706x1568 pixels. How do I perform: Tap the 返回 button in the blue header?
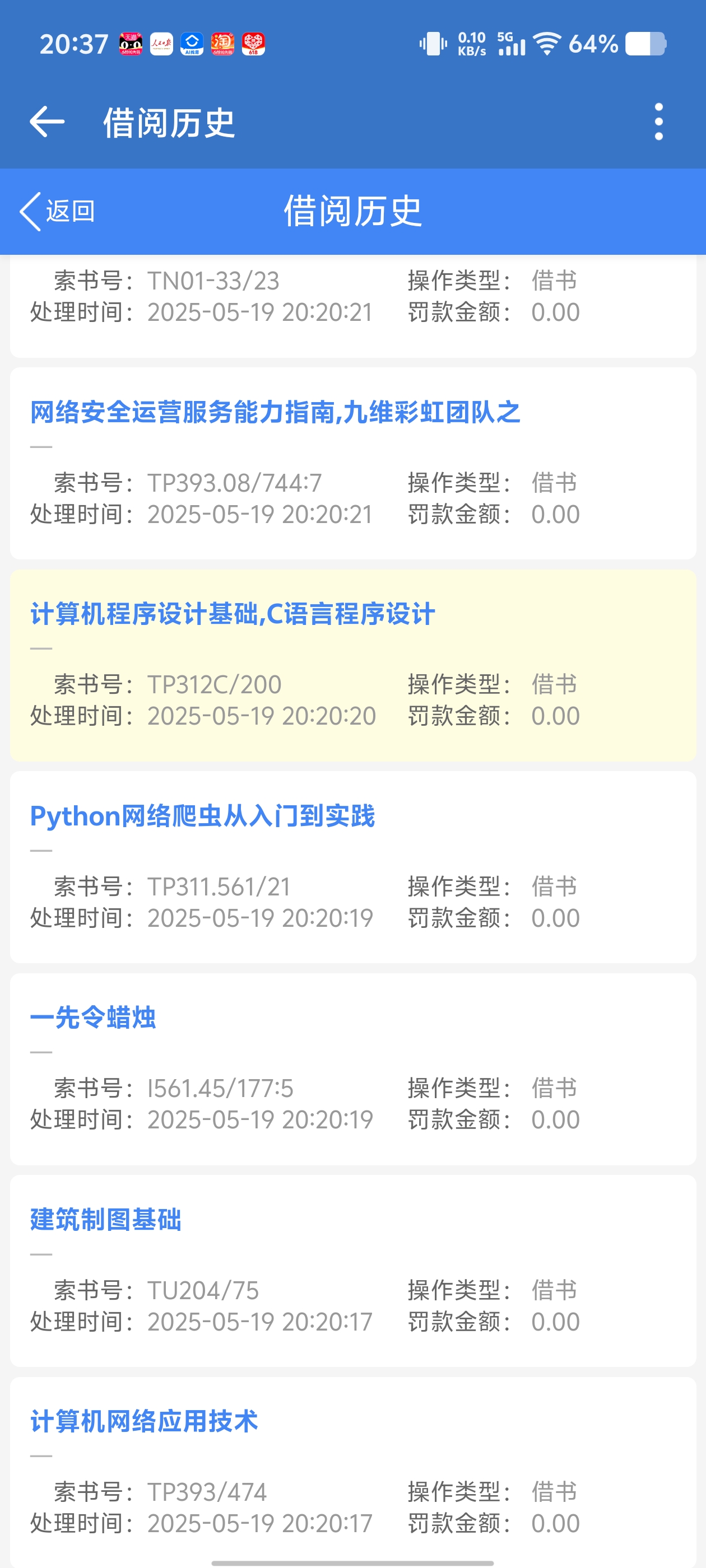click(x=58, y=211)
